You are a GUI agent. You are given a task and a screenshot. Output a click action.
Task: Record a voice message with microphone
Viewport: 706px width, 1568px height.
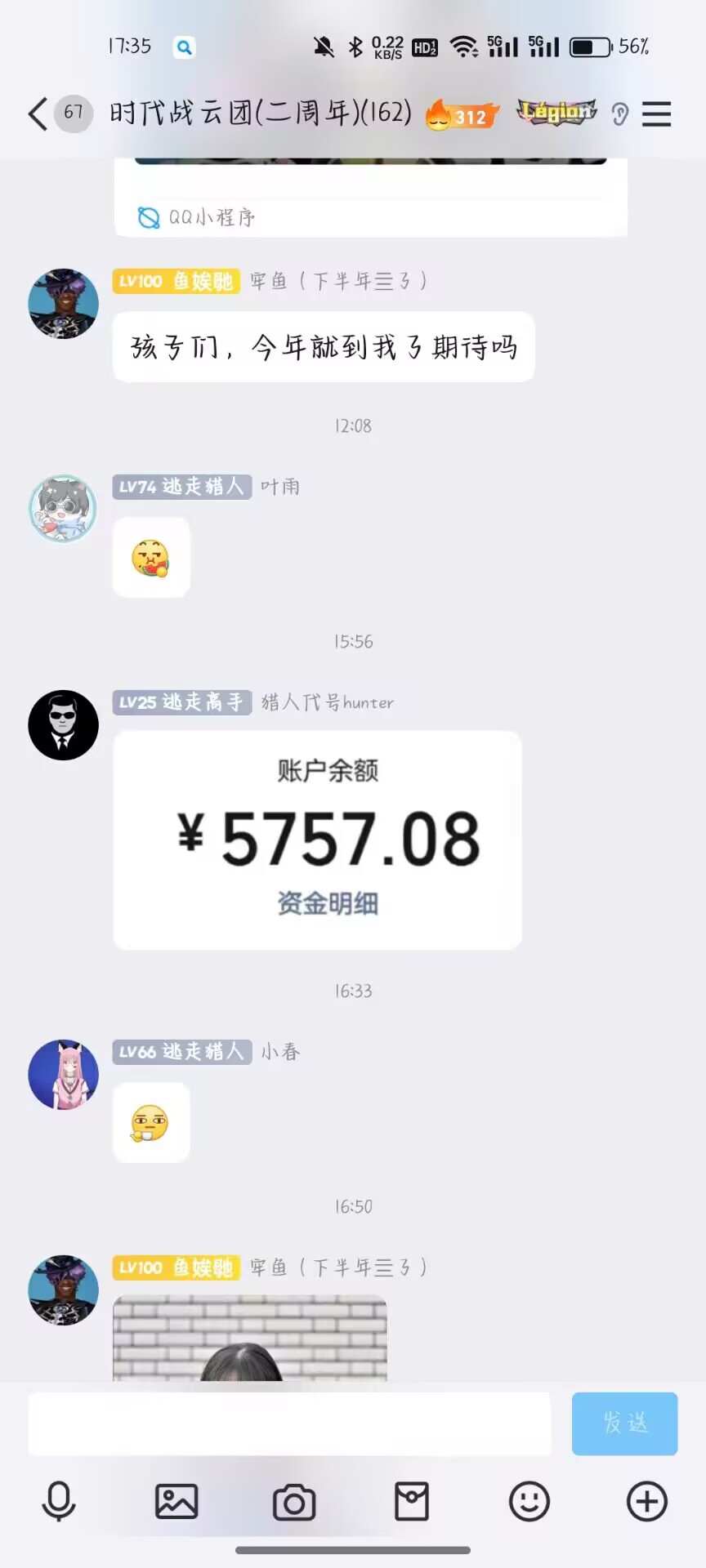[59, 1502]
